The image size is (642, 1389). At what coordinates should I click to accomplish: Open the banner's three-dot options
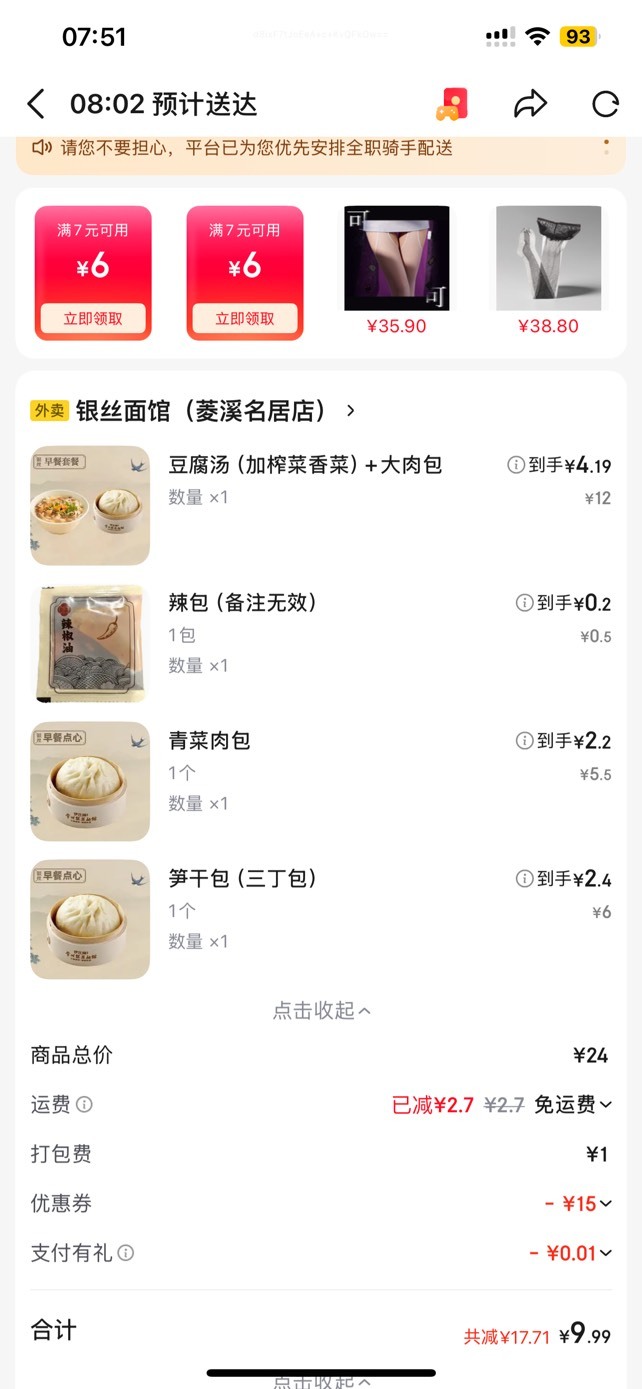click(605, 147)
